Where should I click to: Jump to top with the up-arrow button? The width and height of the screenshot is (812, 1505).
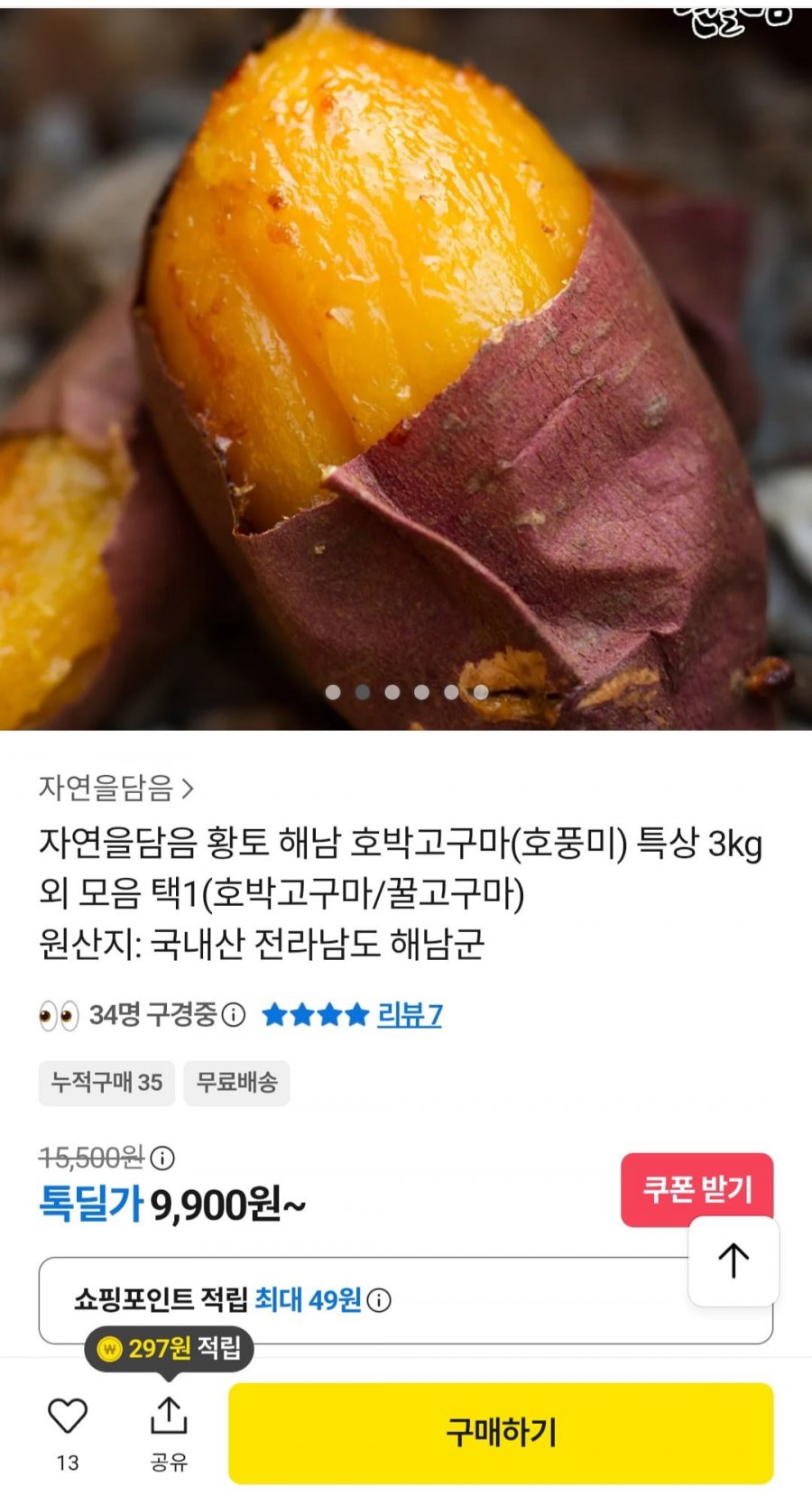point(734,1260)
